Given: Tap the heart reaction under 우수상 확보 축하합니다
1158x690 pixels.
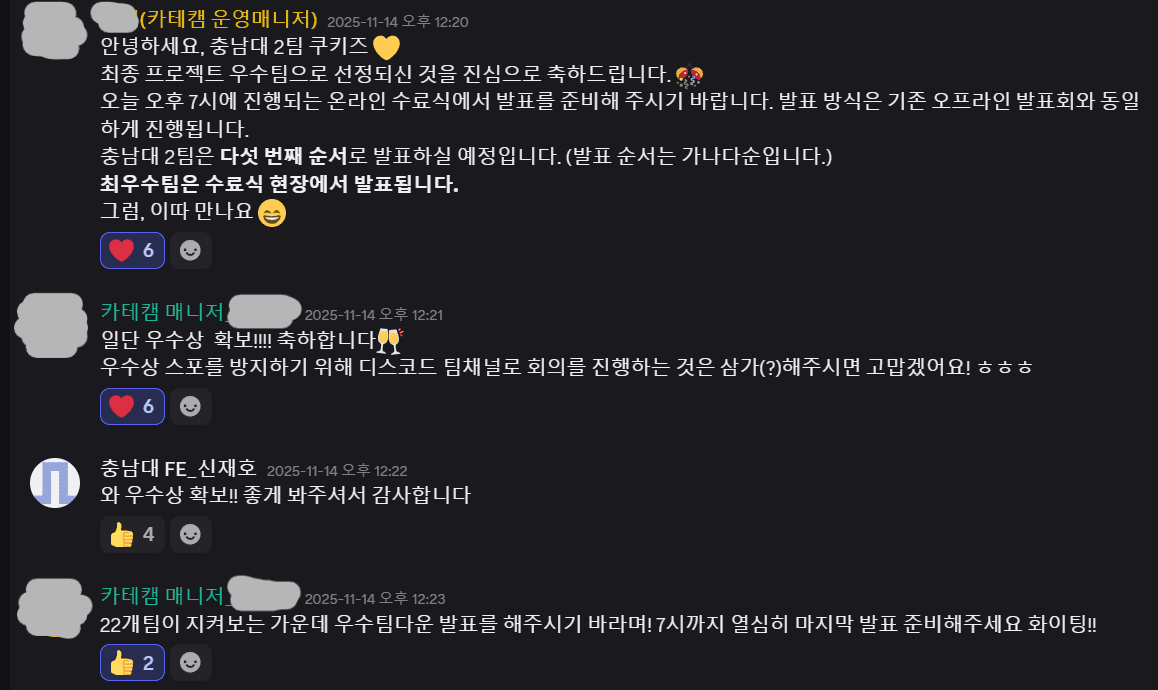Looking at the screenshot, I should (132, 406).
